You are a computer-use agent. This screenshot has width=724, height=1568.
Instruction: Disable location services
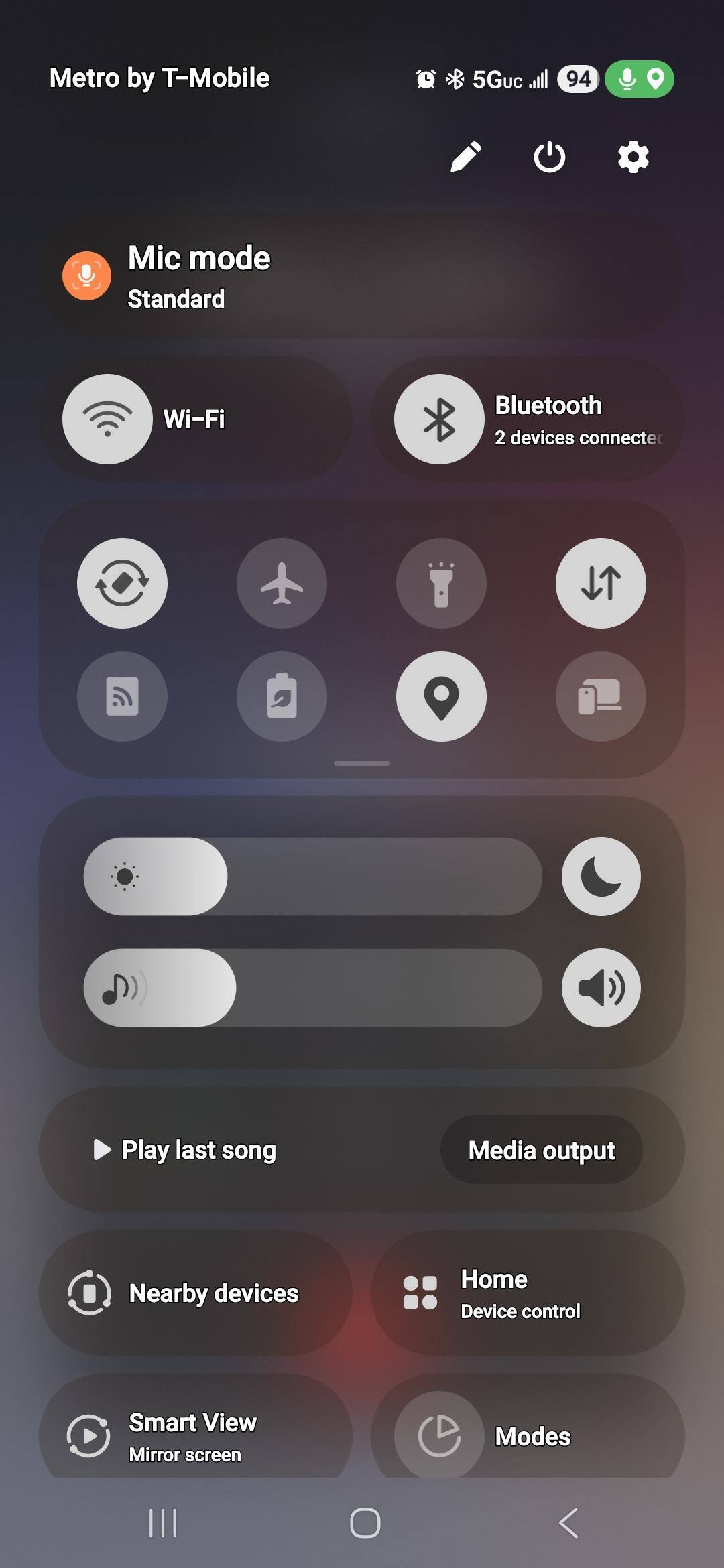pyautogui.click(x=441, y=696)
